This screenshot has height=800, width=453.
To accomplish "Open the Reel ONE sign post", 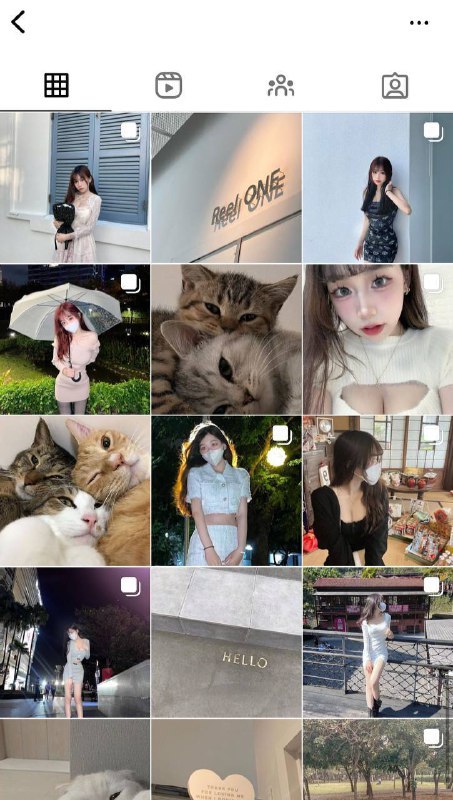I will pyautogui.click(x=226, y=187).
